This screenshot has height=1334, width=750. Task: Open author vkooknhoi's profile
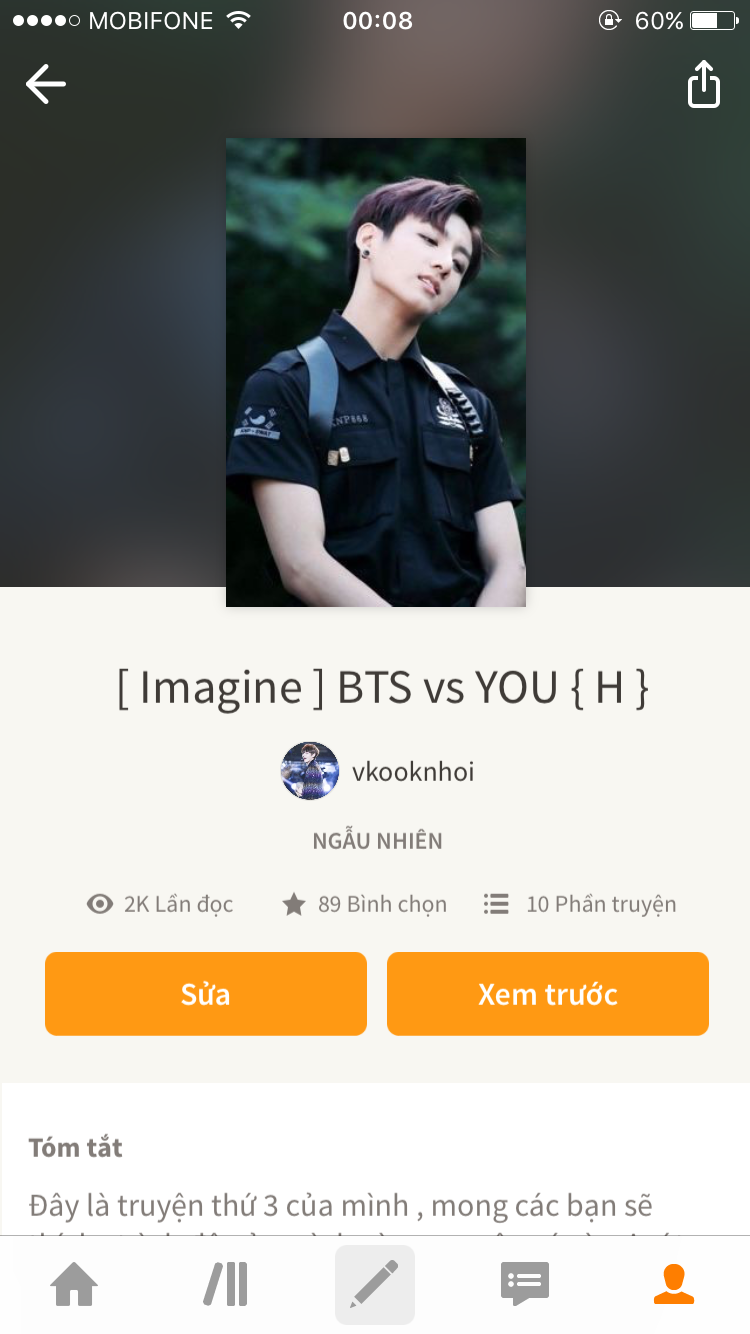(377, 771)
